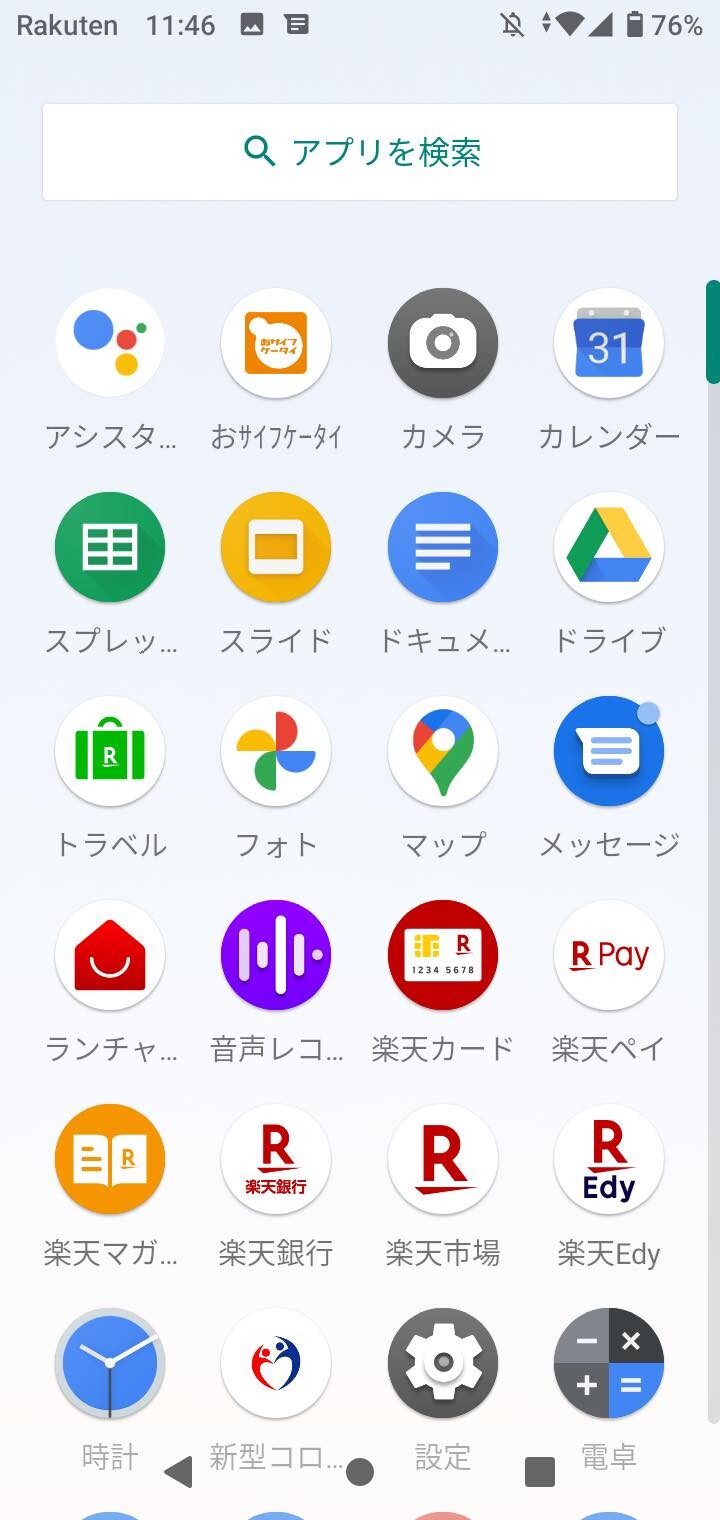Launch the おサイフケータイ app
720x1520 pixels.
point(276,343)
